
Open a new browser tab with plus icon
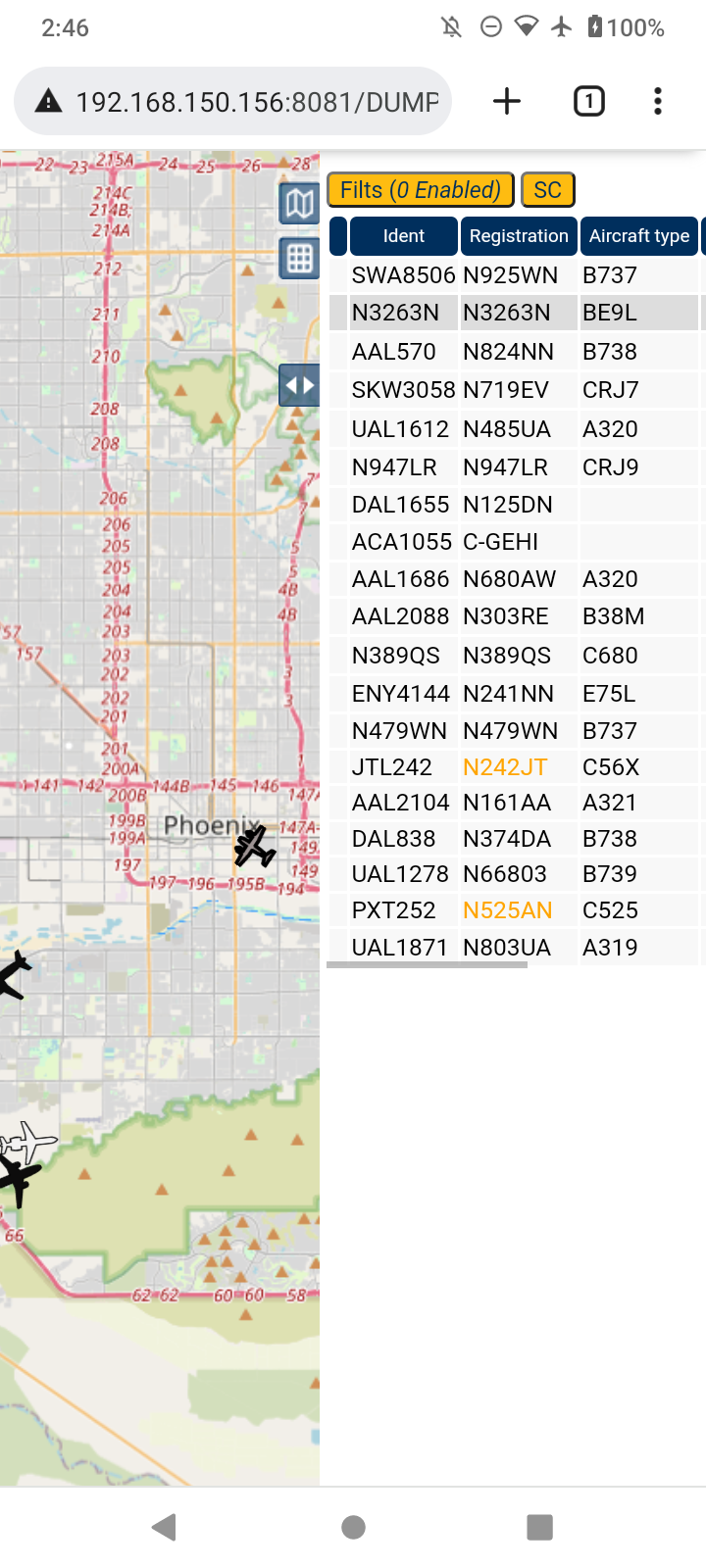click(507, 101)
